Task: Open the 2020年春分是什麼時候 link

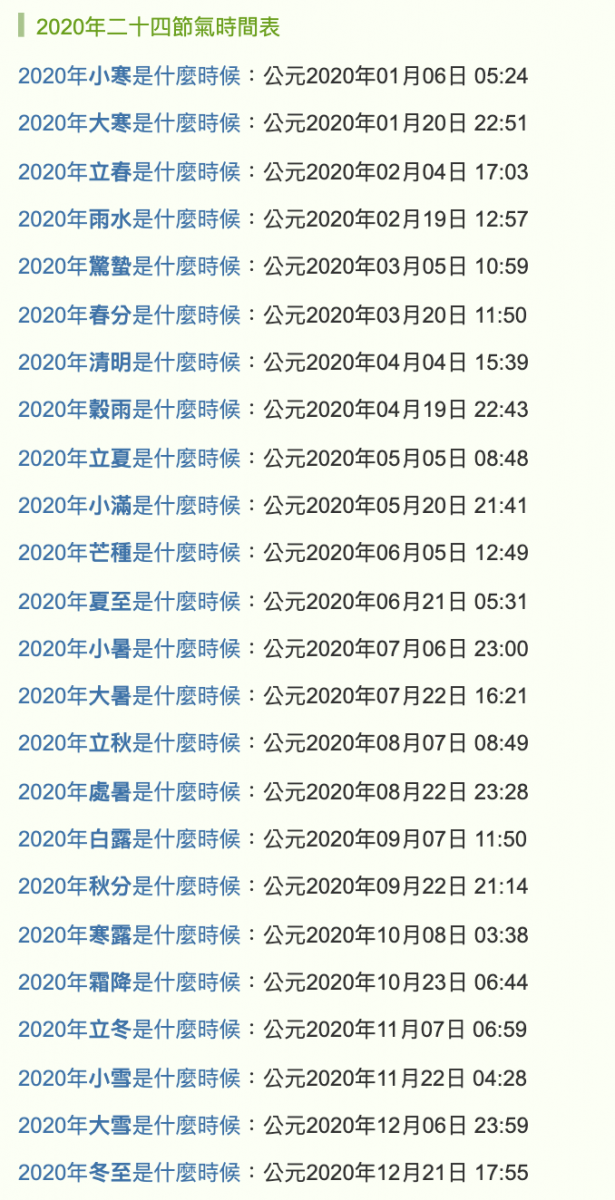Action: click(130, 315)
